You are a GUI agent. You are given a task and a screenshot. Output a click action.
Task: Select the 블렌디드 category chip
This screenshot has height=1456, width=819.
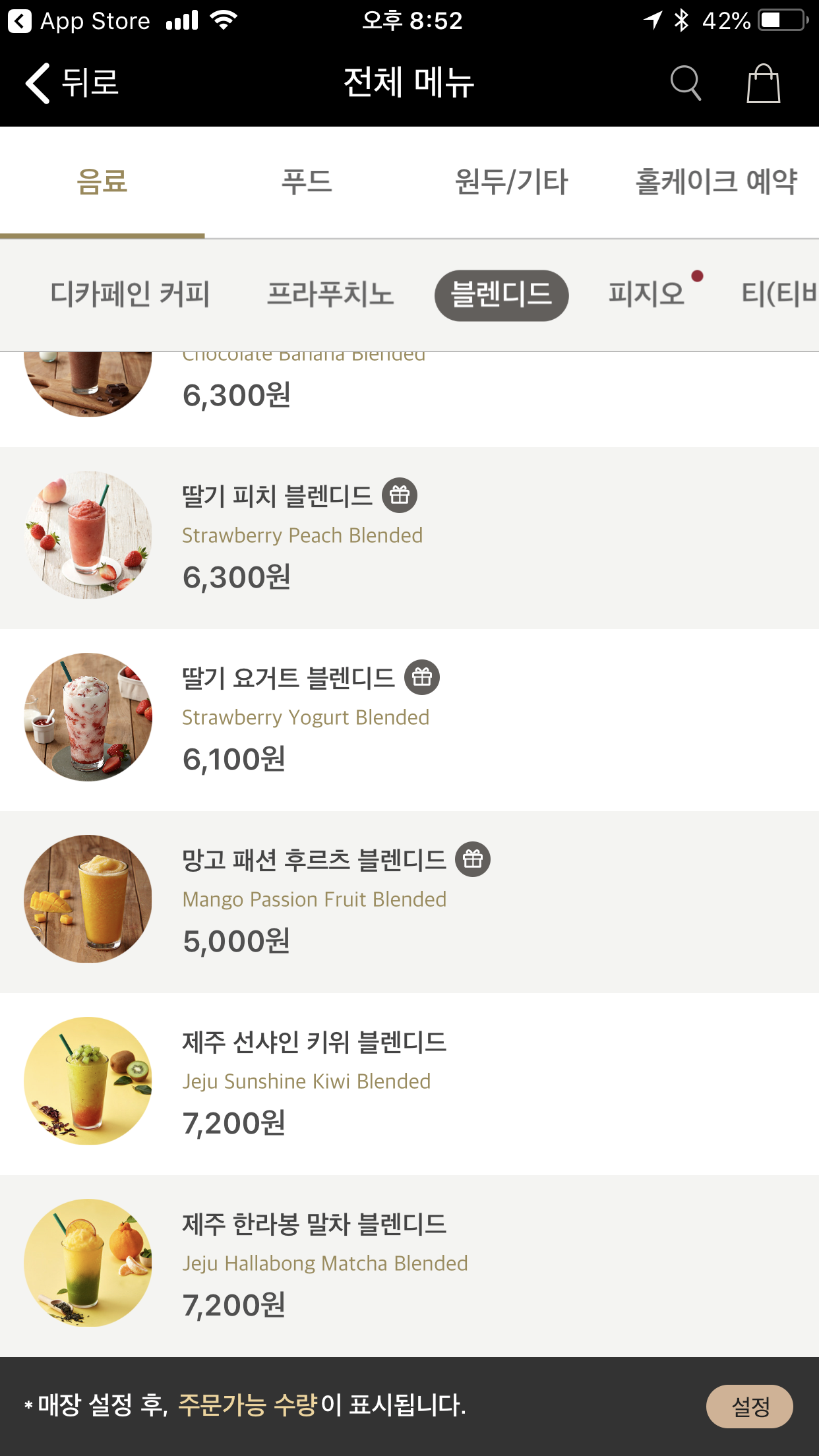[501, 295]
